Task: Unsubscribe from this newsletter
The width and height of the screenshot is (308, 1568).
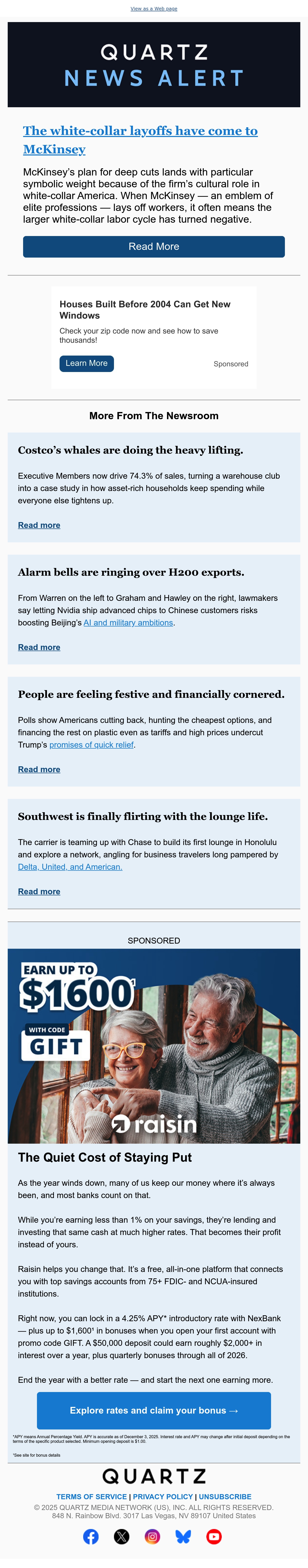Action: click(x=225, y=1497)
